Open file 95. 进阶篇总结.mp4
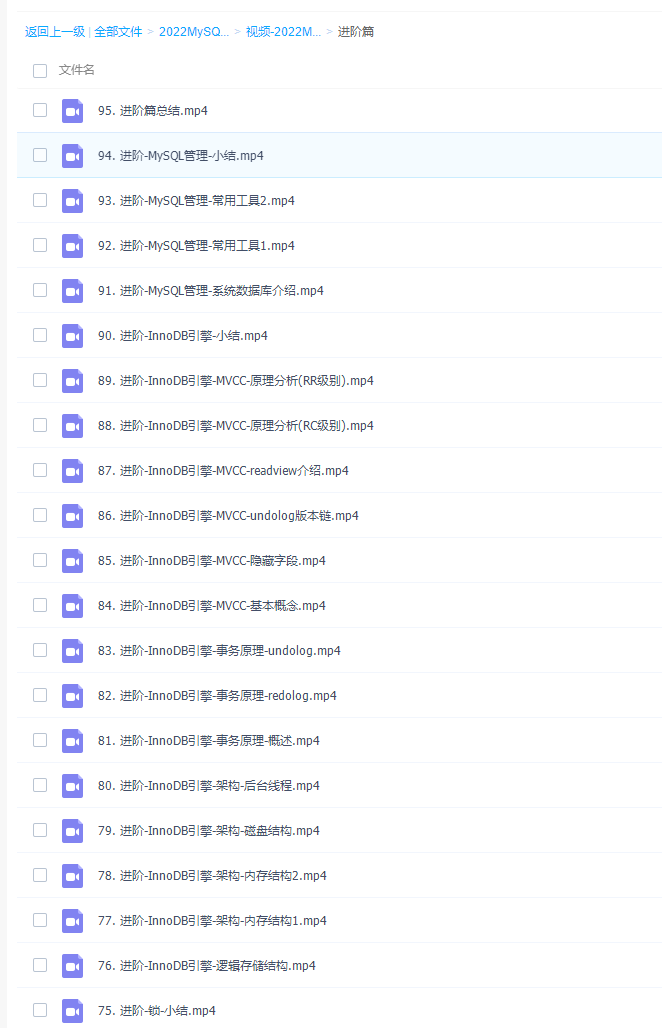The image size is (662, 1028). (x=152, y=111)
